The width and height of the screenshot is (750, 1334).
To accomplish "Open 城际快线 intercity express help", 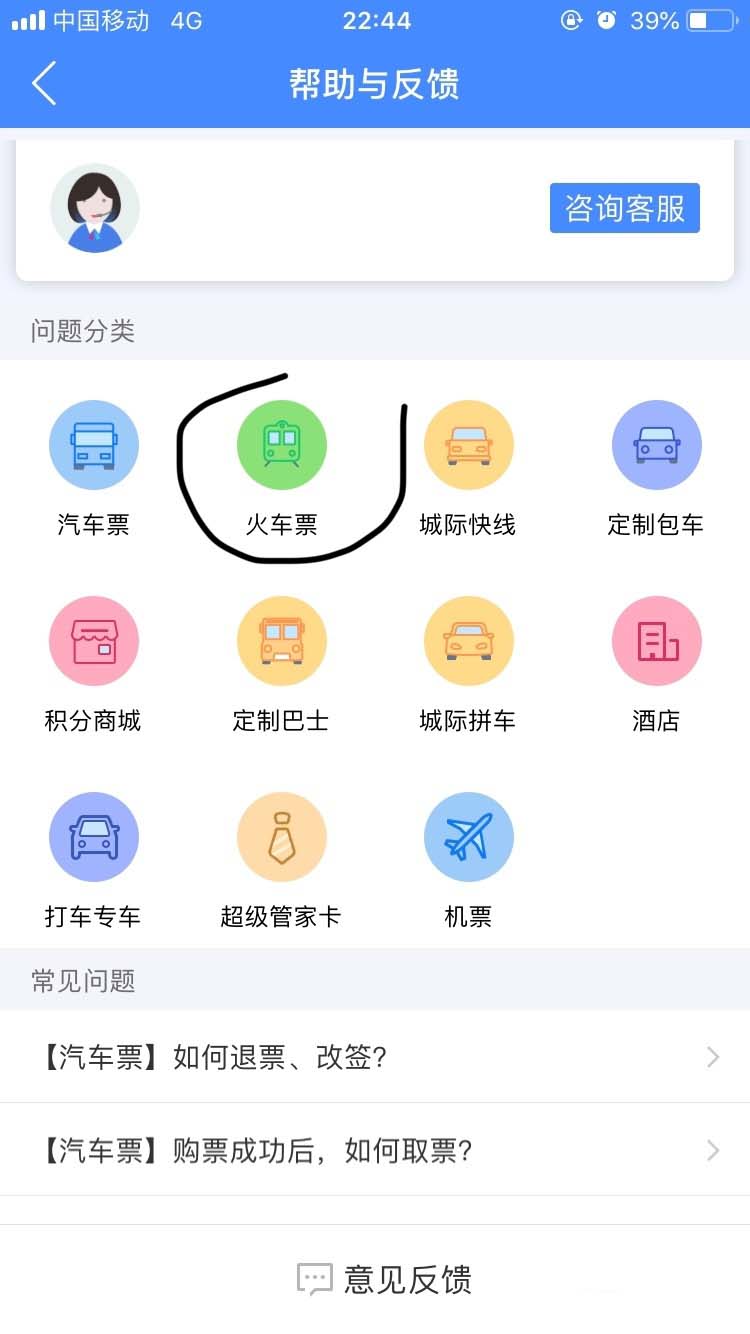I will pyautogui.click(x=469, y=444).
